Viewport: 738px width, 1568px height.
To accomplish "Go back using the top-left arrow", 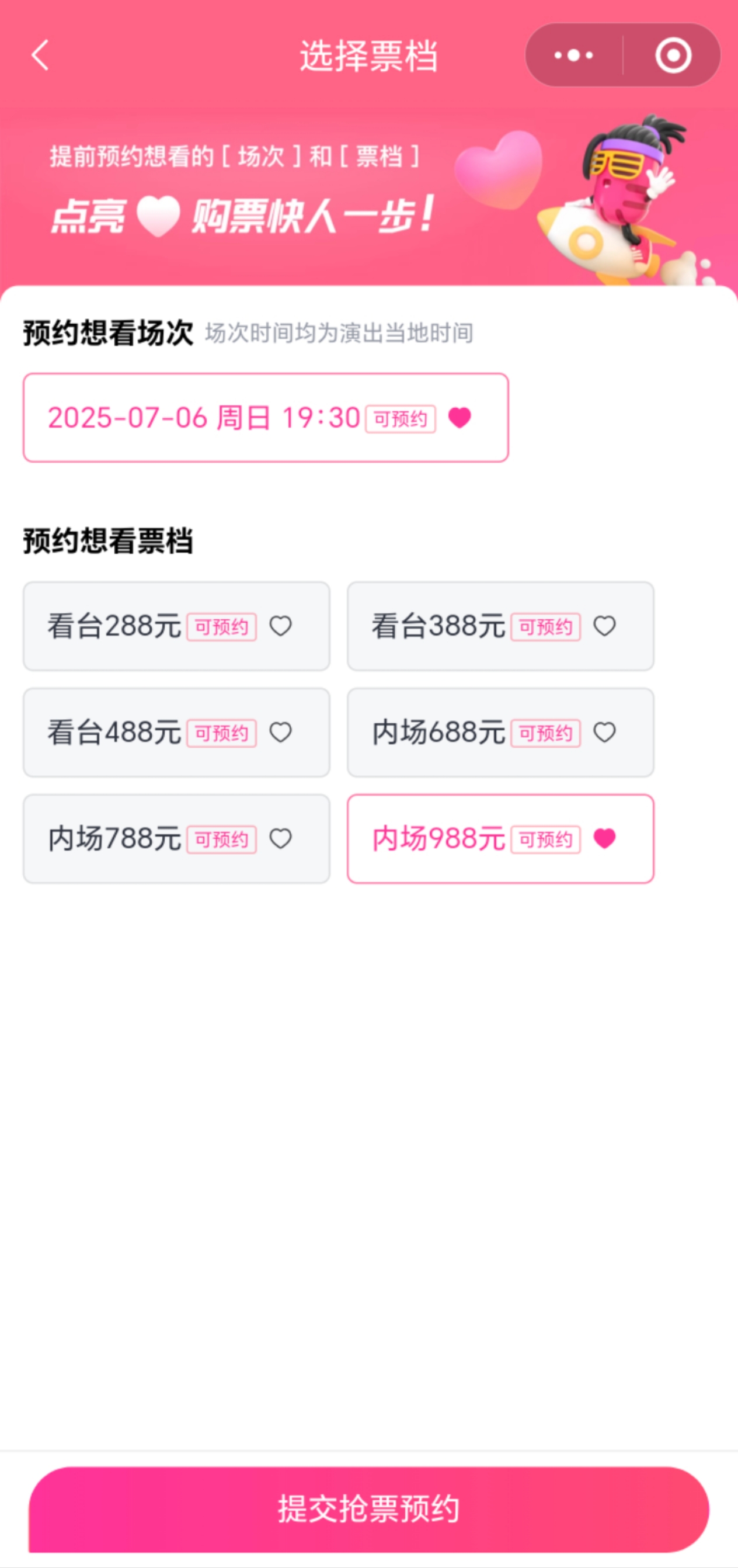I will coord(40,55).
